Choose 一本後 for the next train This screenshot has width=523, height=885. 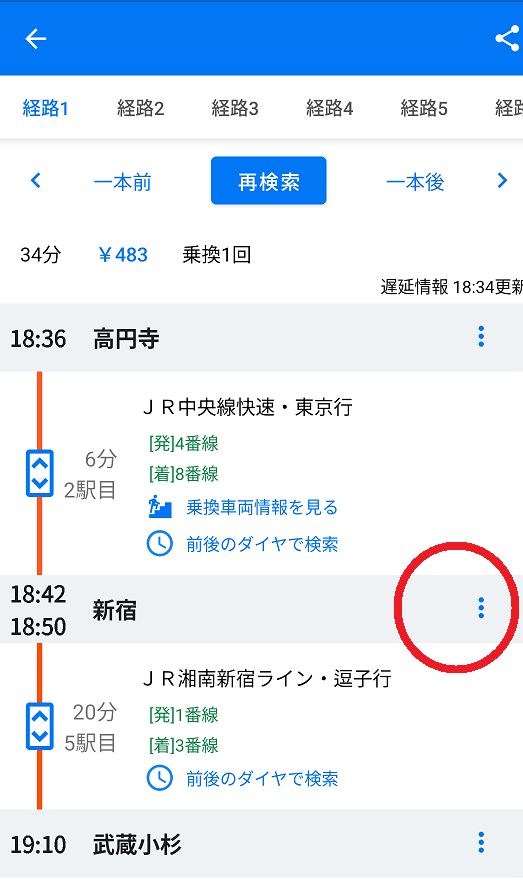point(415,182)
